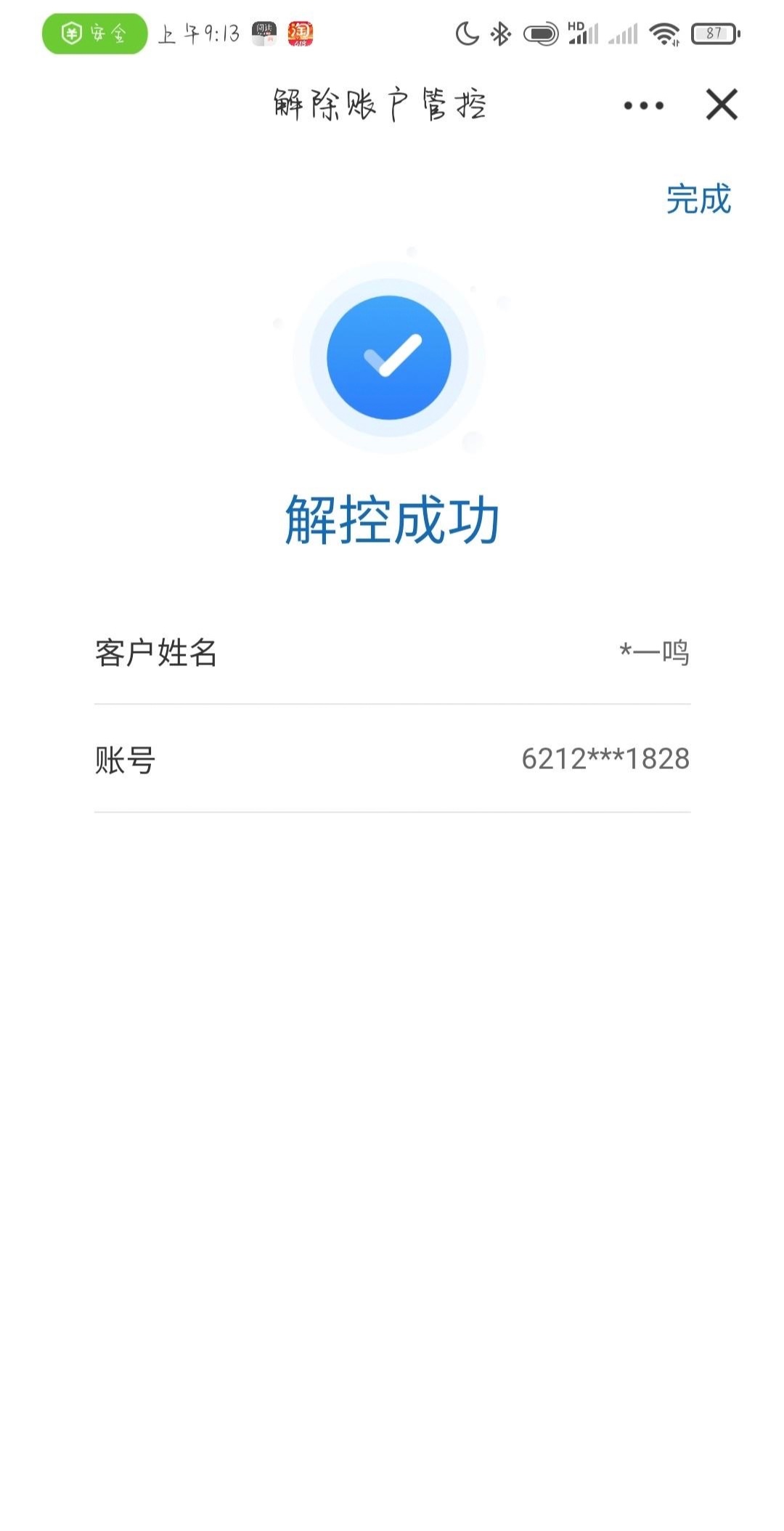Open the three-dot more options menu
This screenshot has height=1531, width=784.
tap(643, 105)
